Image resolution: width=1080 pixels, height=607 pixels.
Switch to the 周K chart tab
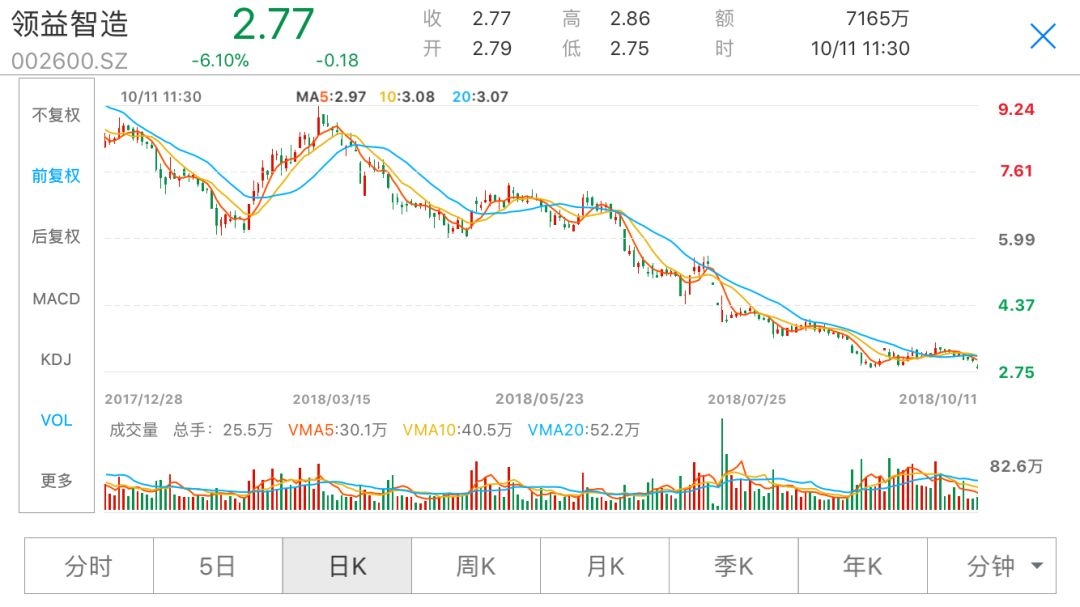(476, 566)
